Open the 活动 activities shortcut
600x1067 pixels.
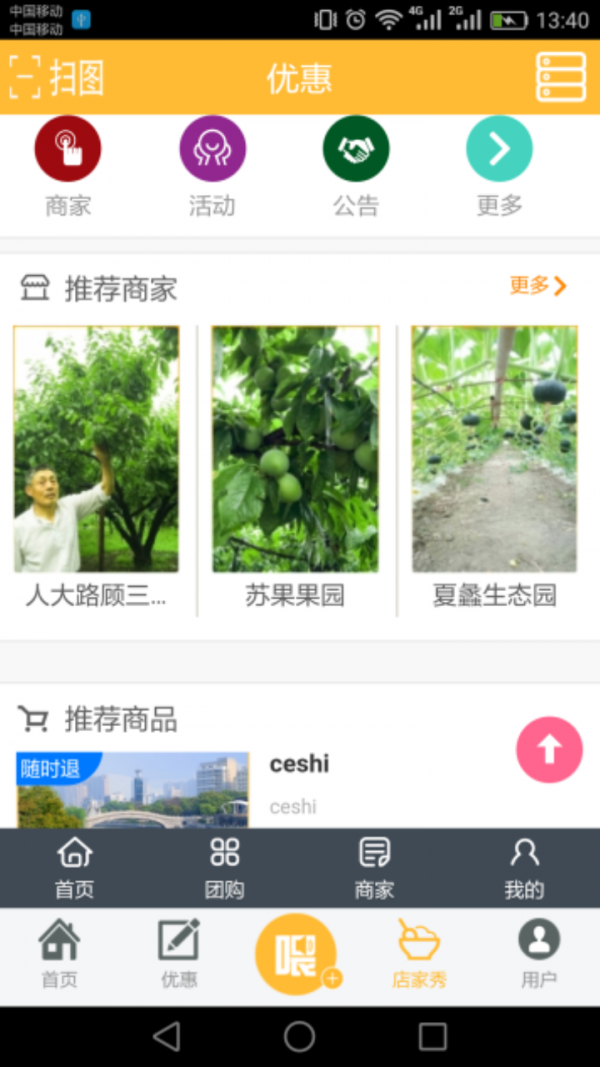coord(212,166)
